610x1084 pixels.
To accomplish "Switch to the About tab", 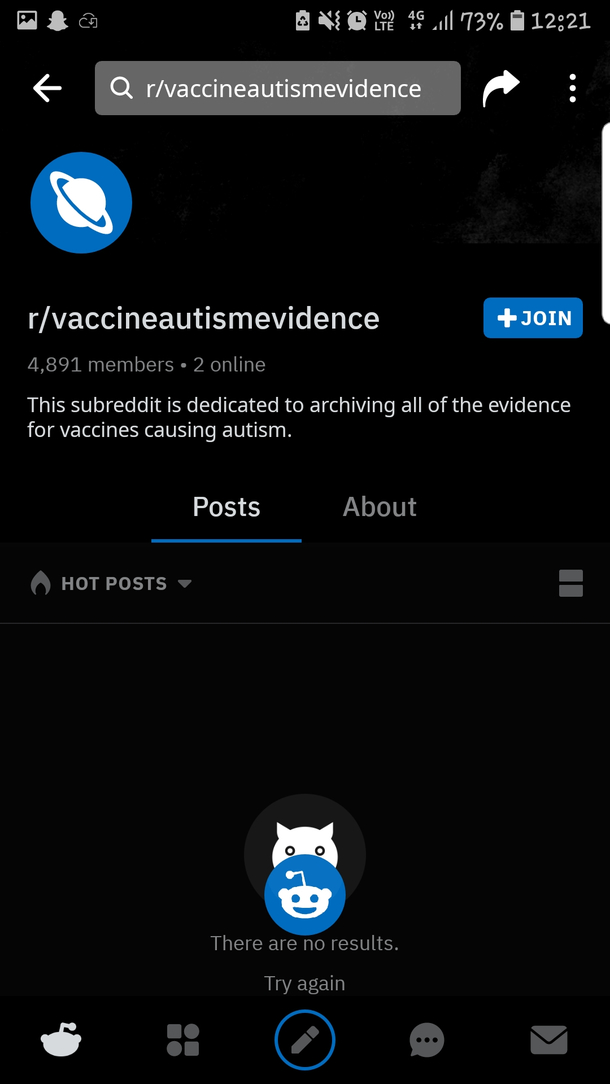I will (x=379, y=507).
